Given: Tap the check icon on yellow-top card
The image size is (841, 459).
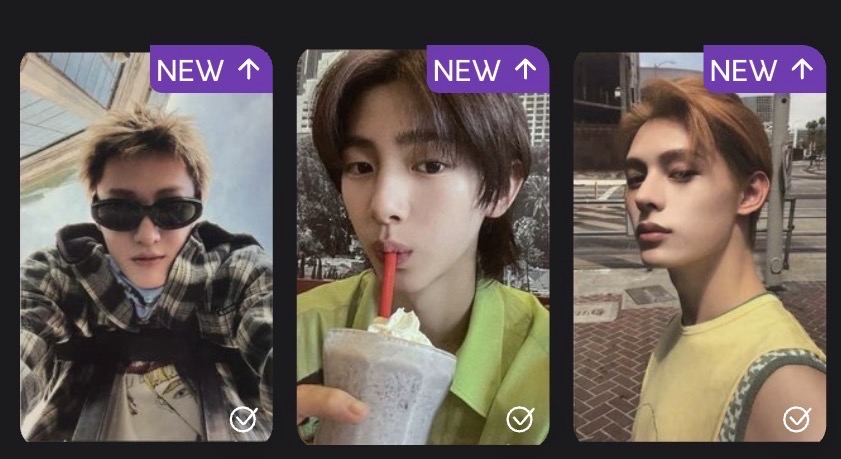Looking at the screenshot, I should (x=797, y=419).
